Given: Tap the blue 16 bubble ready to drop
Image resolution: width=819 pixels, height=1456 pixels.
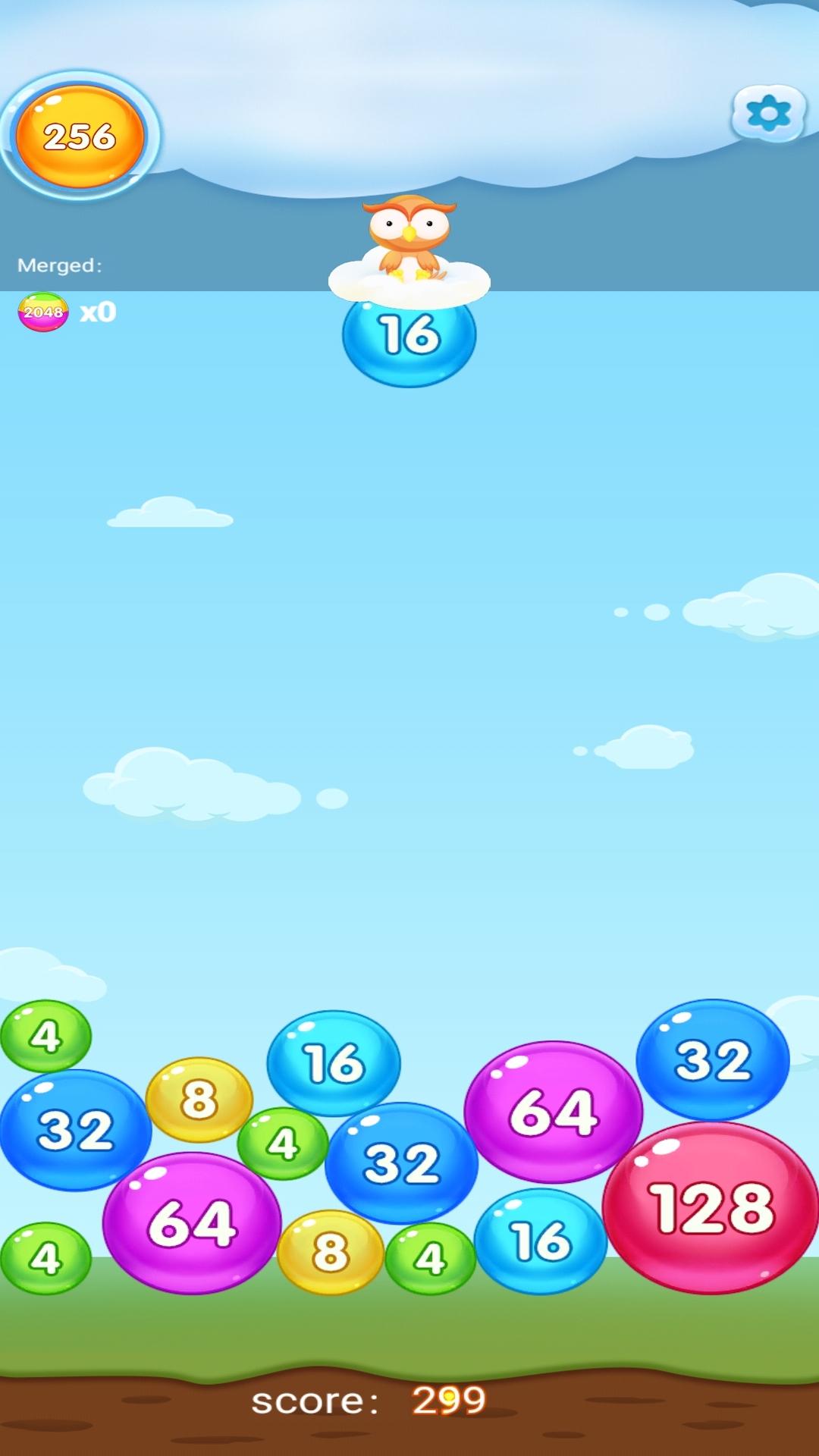Looking at the screenshot, I should (x=409, y=336).
